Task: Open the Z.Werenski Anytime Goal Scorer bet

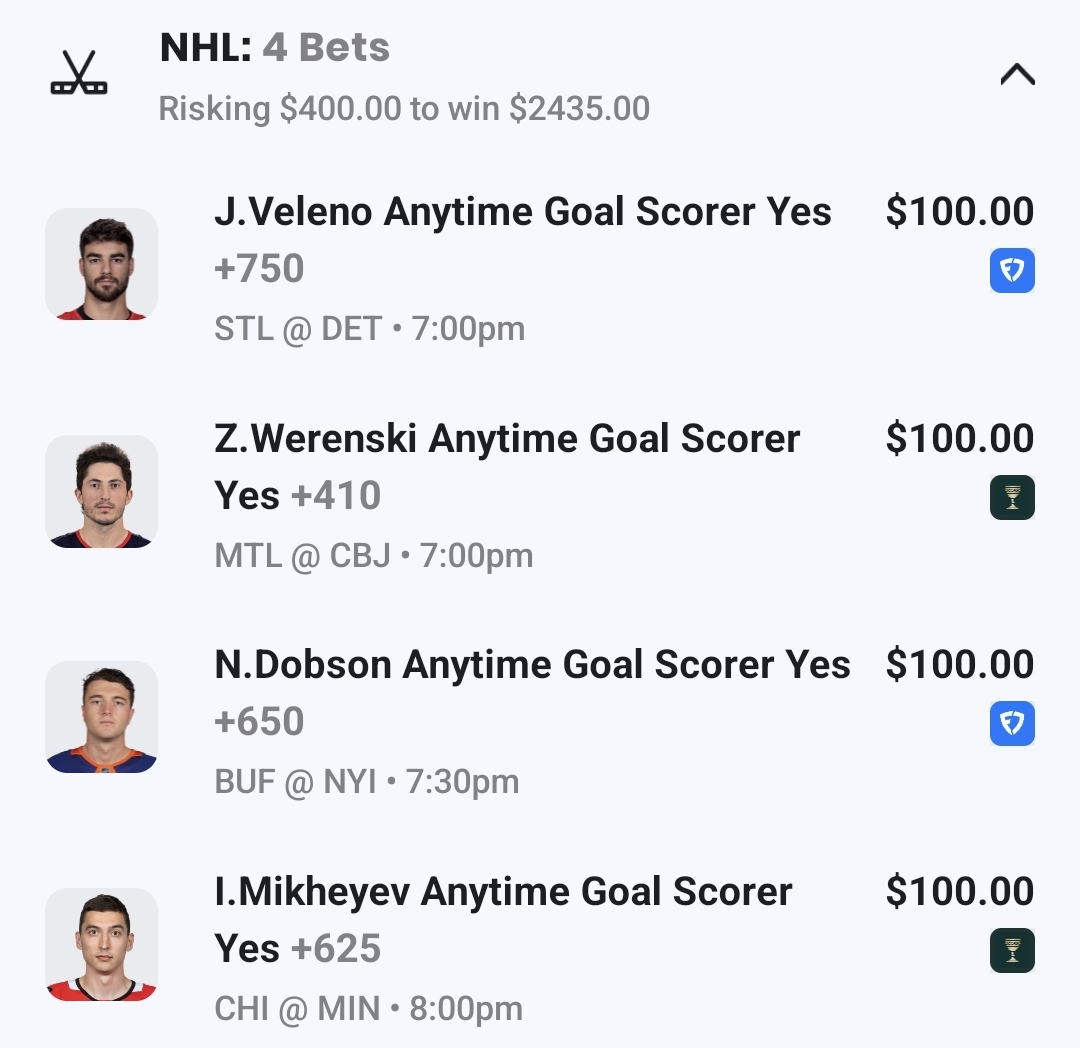Action: [507, 440]
